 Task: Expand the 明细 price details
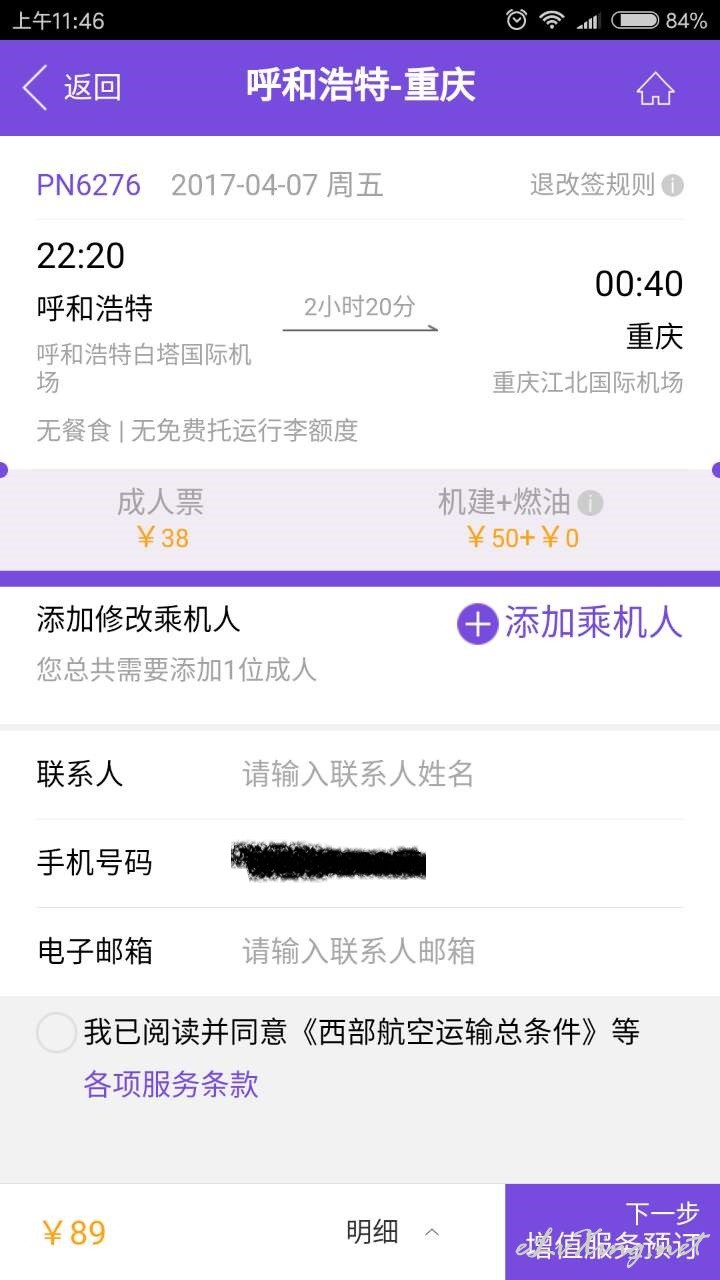393,1232
